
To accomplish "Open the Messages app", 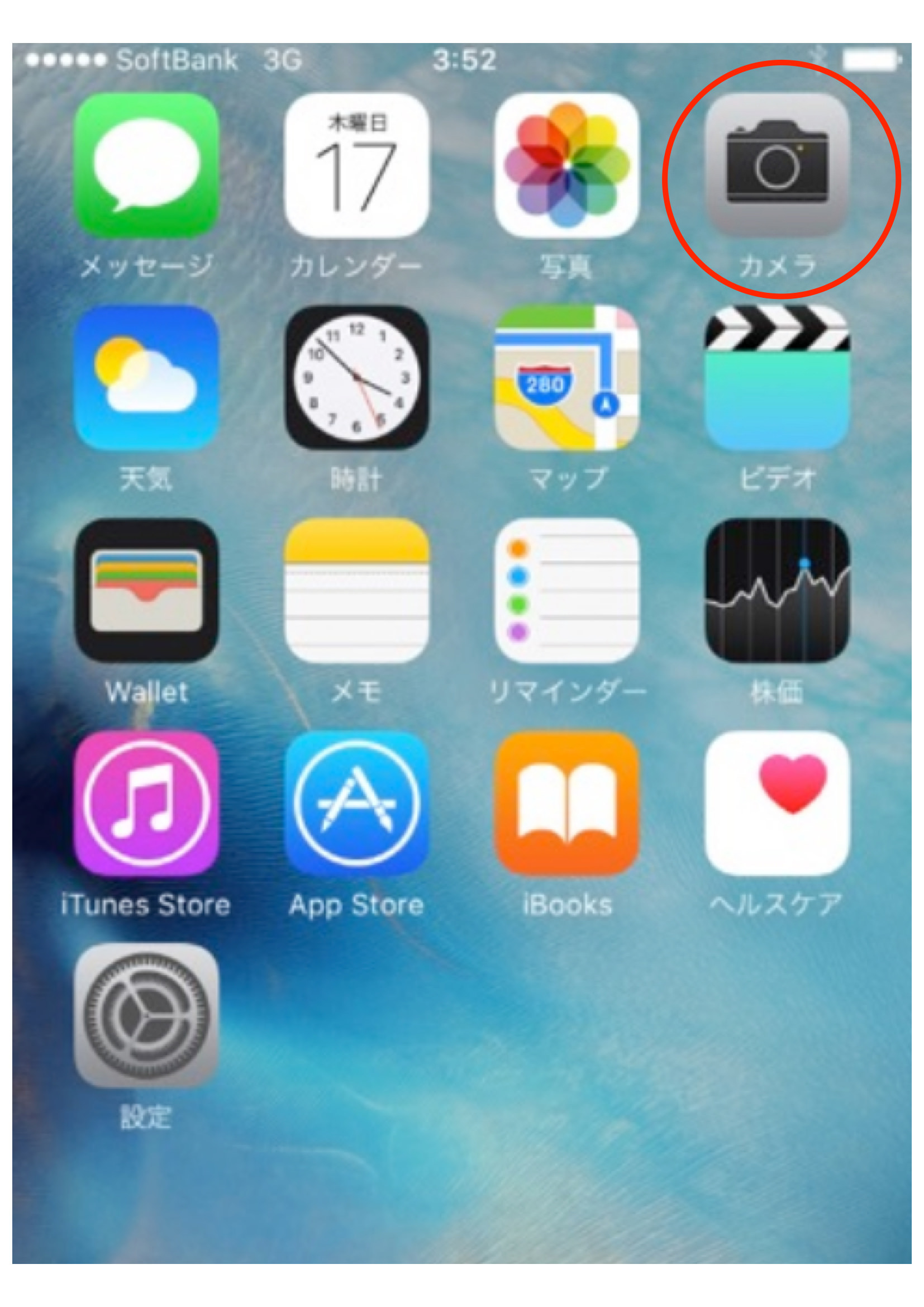I will coord(146,165).
